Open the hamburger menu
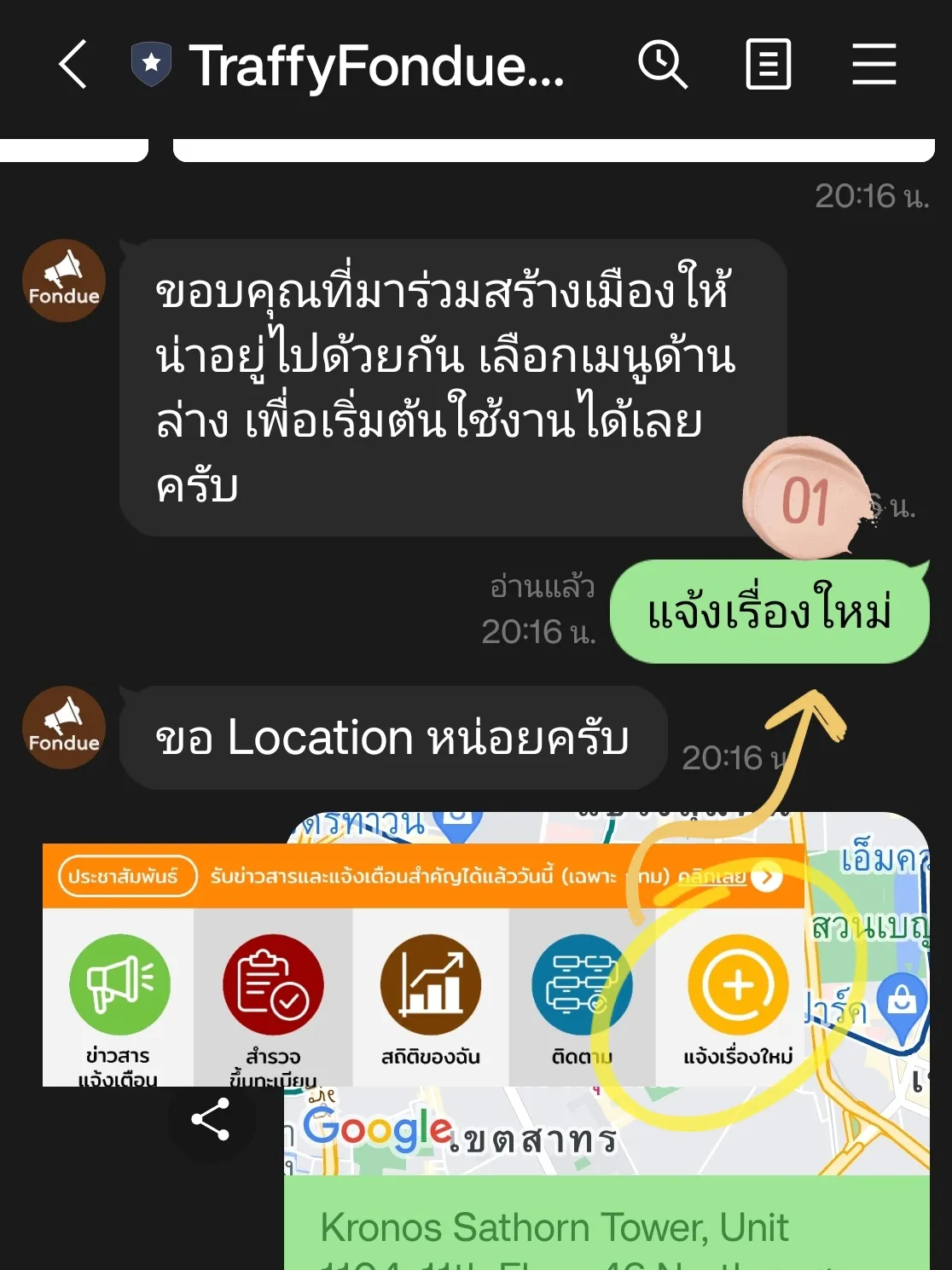952x1270 pixels. pos(874,65)
